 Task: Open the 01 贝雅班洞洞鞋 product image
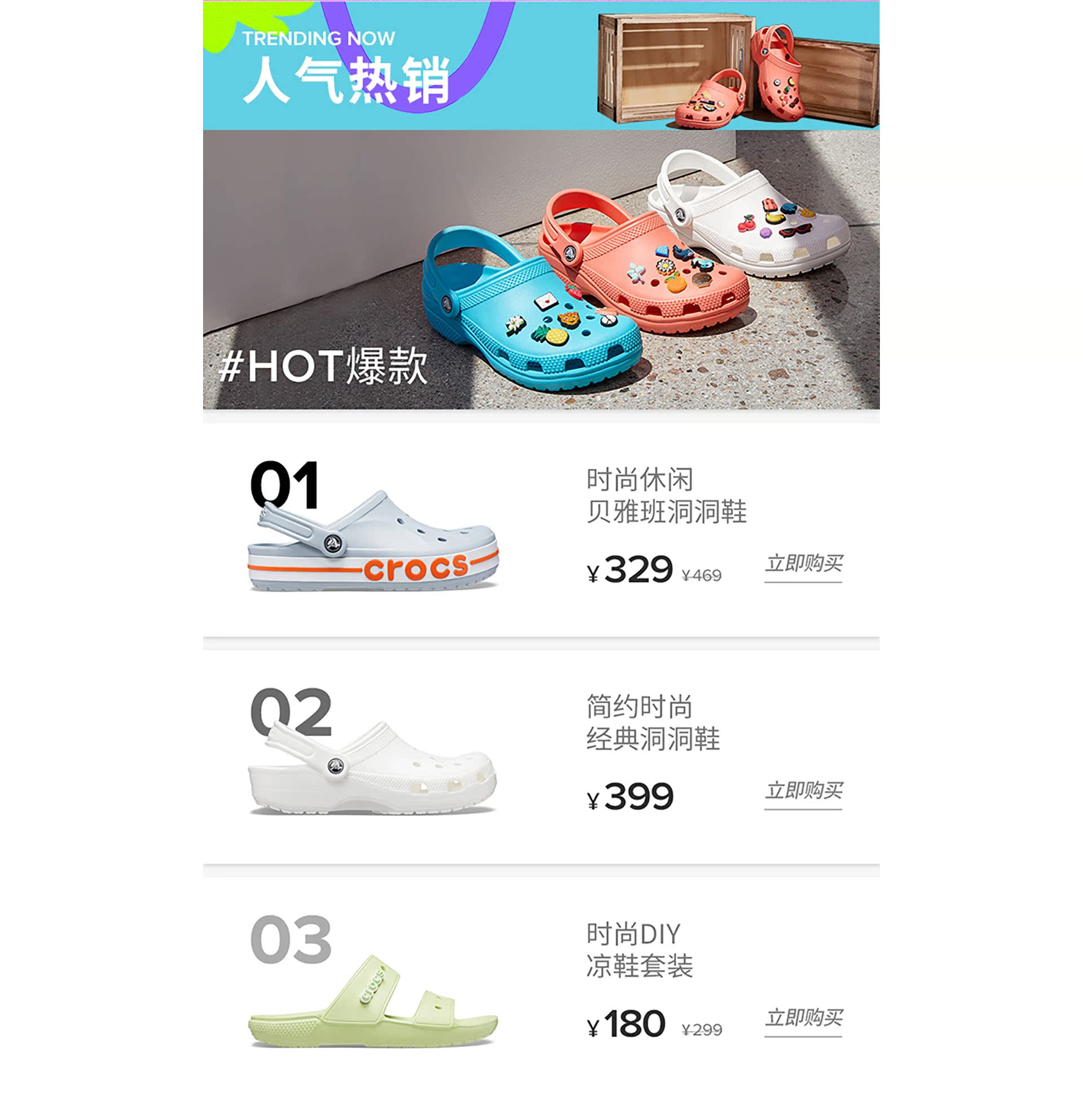pos(373,543)
